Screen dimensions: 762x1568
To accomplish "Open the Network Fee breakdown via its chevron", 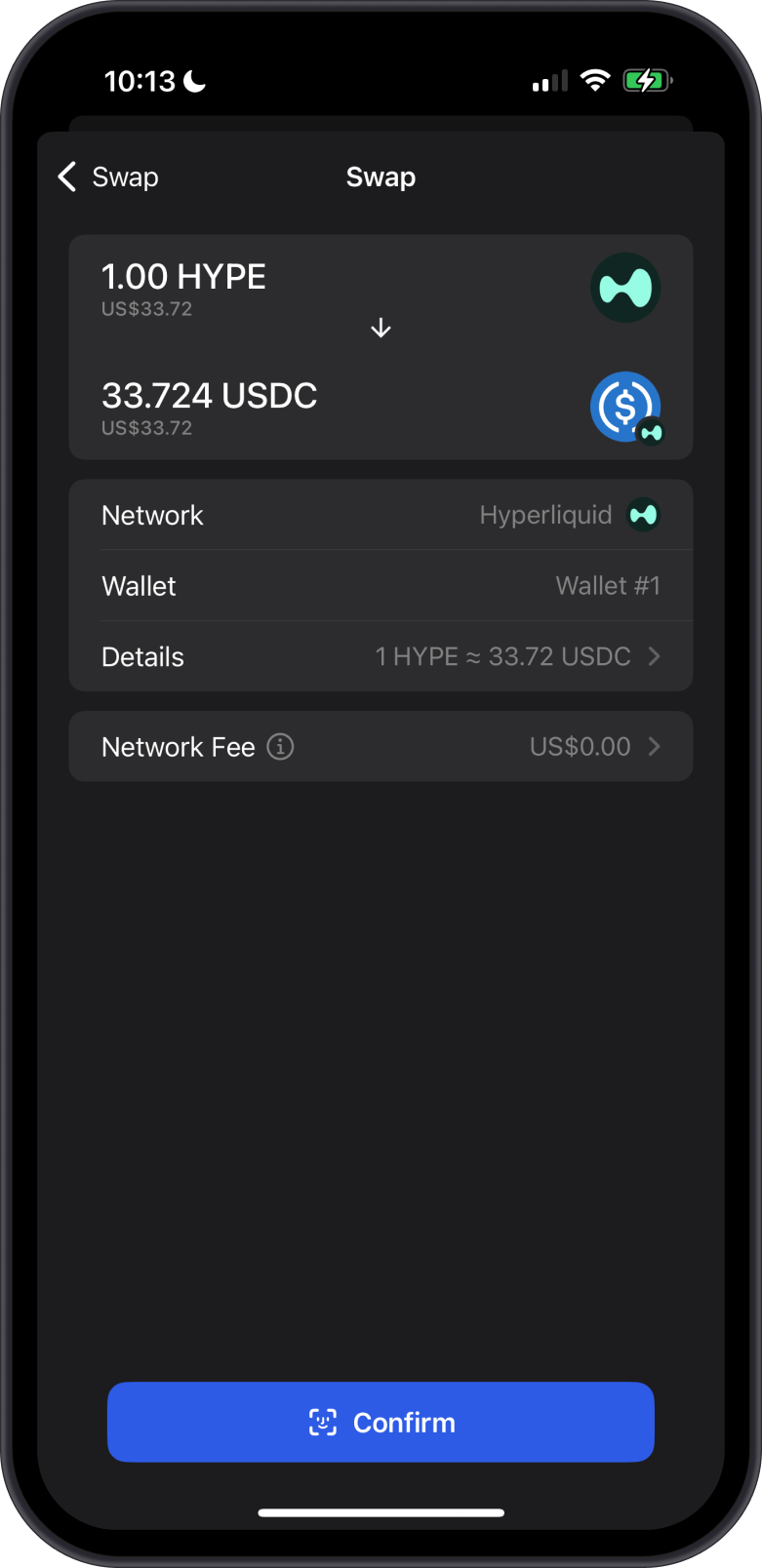I will (654, 747).
